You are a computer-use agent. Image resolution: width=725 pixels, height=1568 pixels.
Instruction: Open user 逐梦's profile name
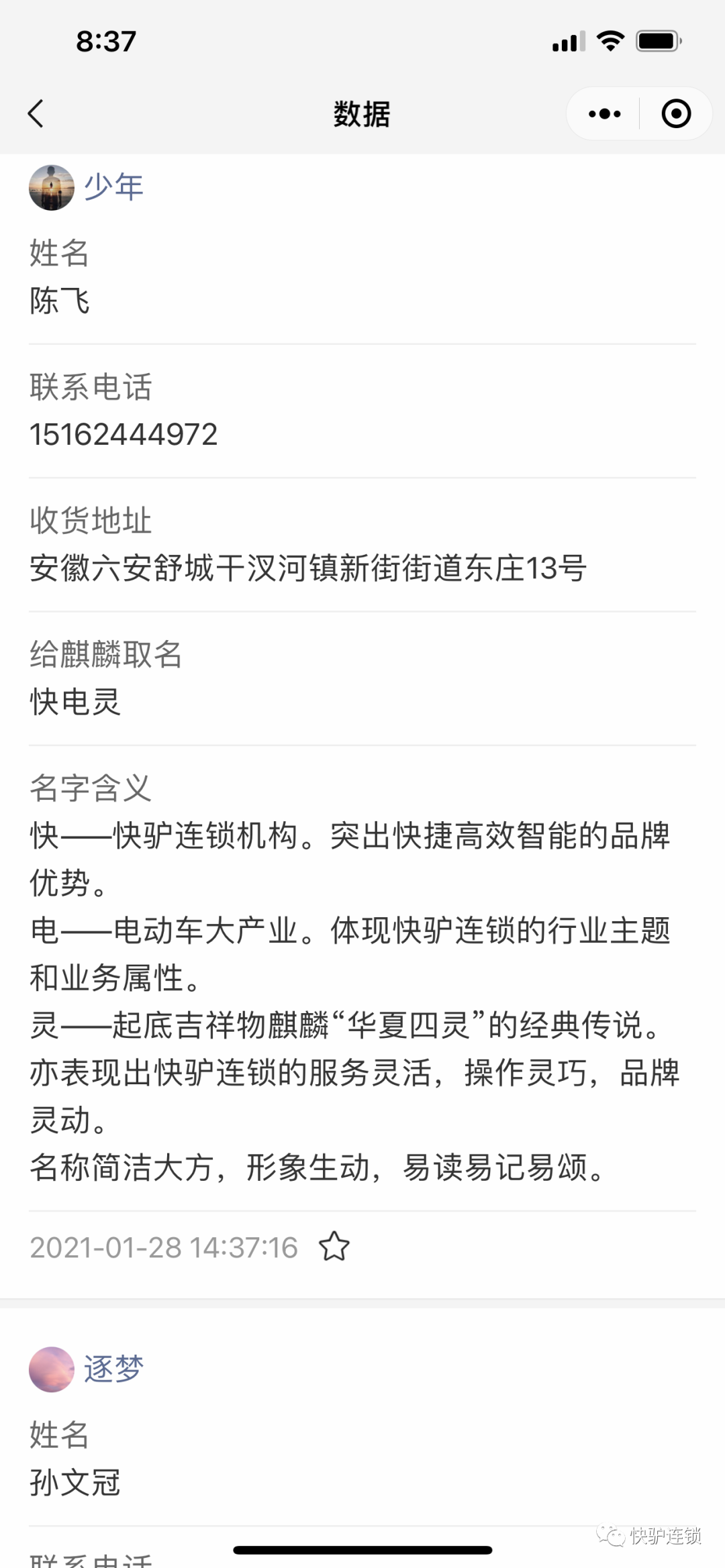[x=113, y=1369]
